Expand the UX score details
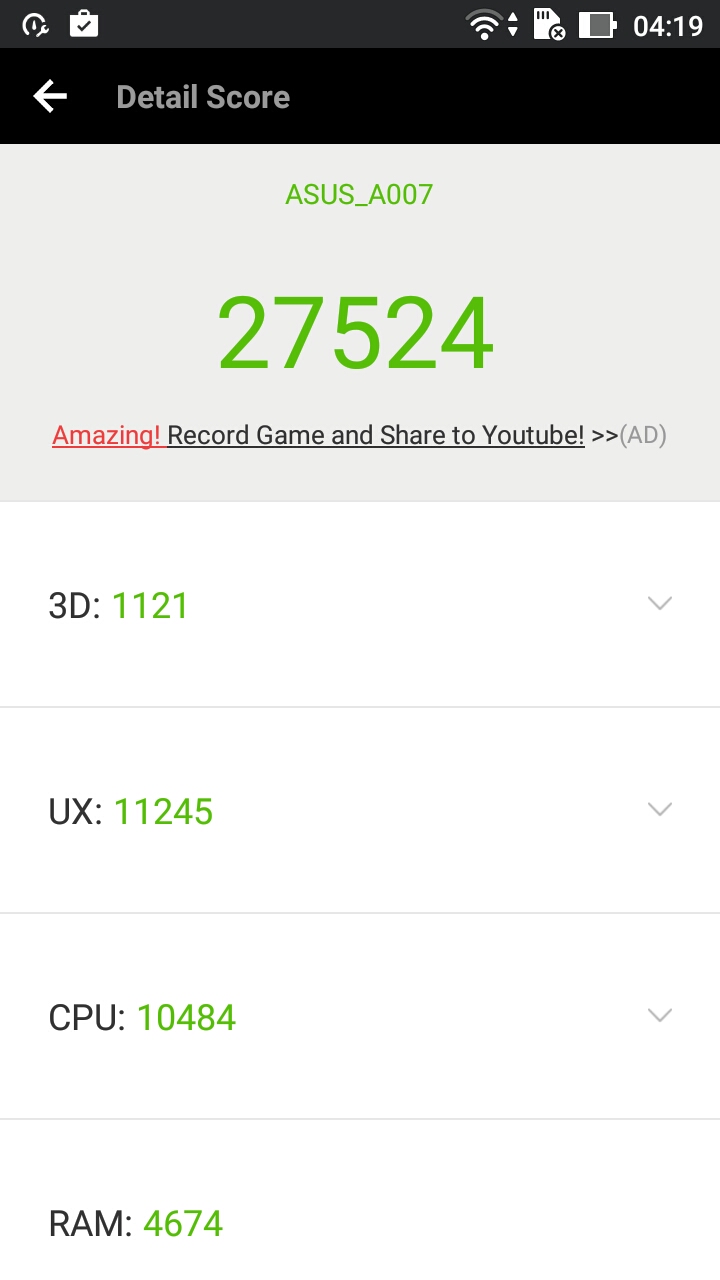This screenshot has height=1280, width=720. 360,810
